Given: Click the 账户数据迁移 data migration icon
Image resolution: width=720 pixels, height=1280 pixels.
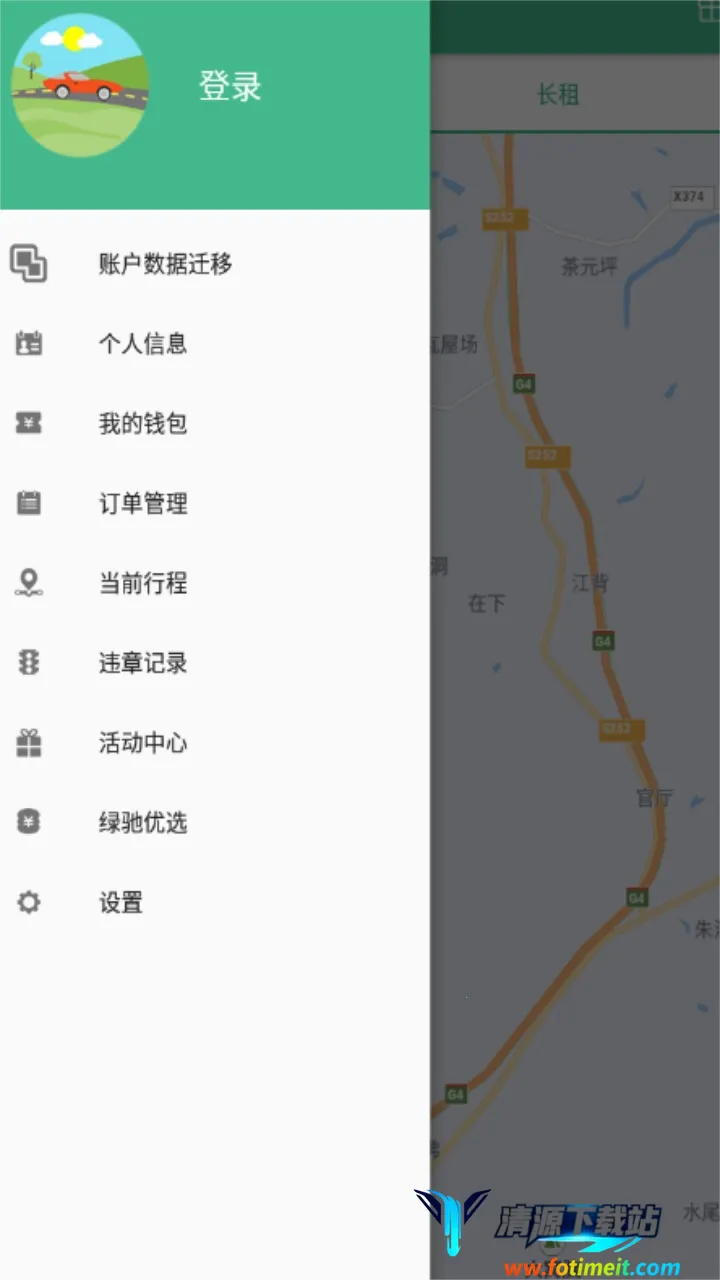Looking at the screenshot, I should point(29,263).
